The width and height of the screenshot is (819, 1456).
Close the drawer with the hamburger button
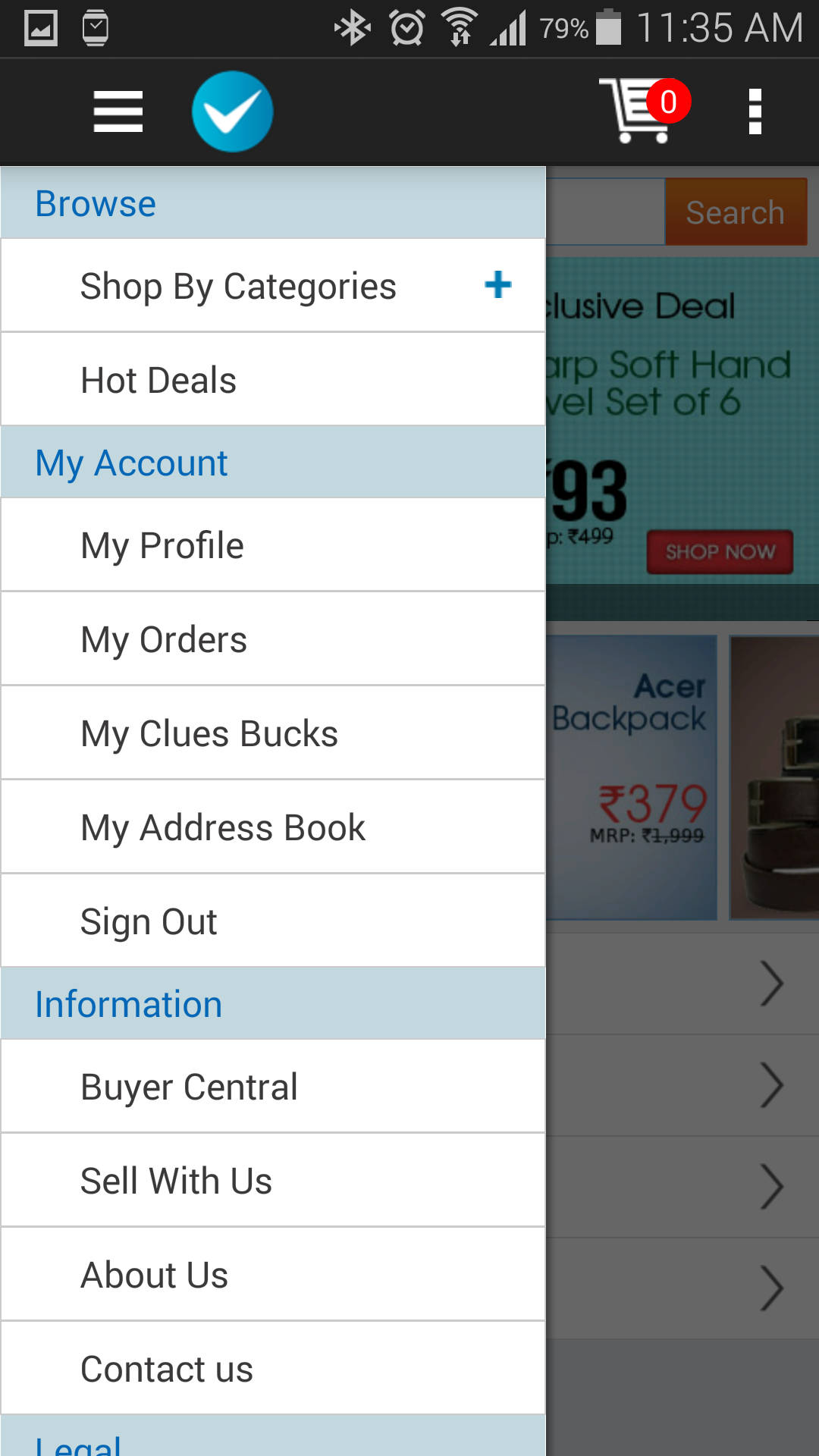coord(118,111)
